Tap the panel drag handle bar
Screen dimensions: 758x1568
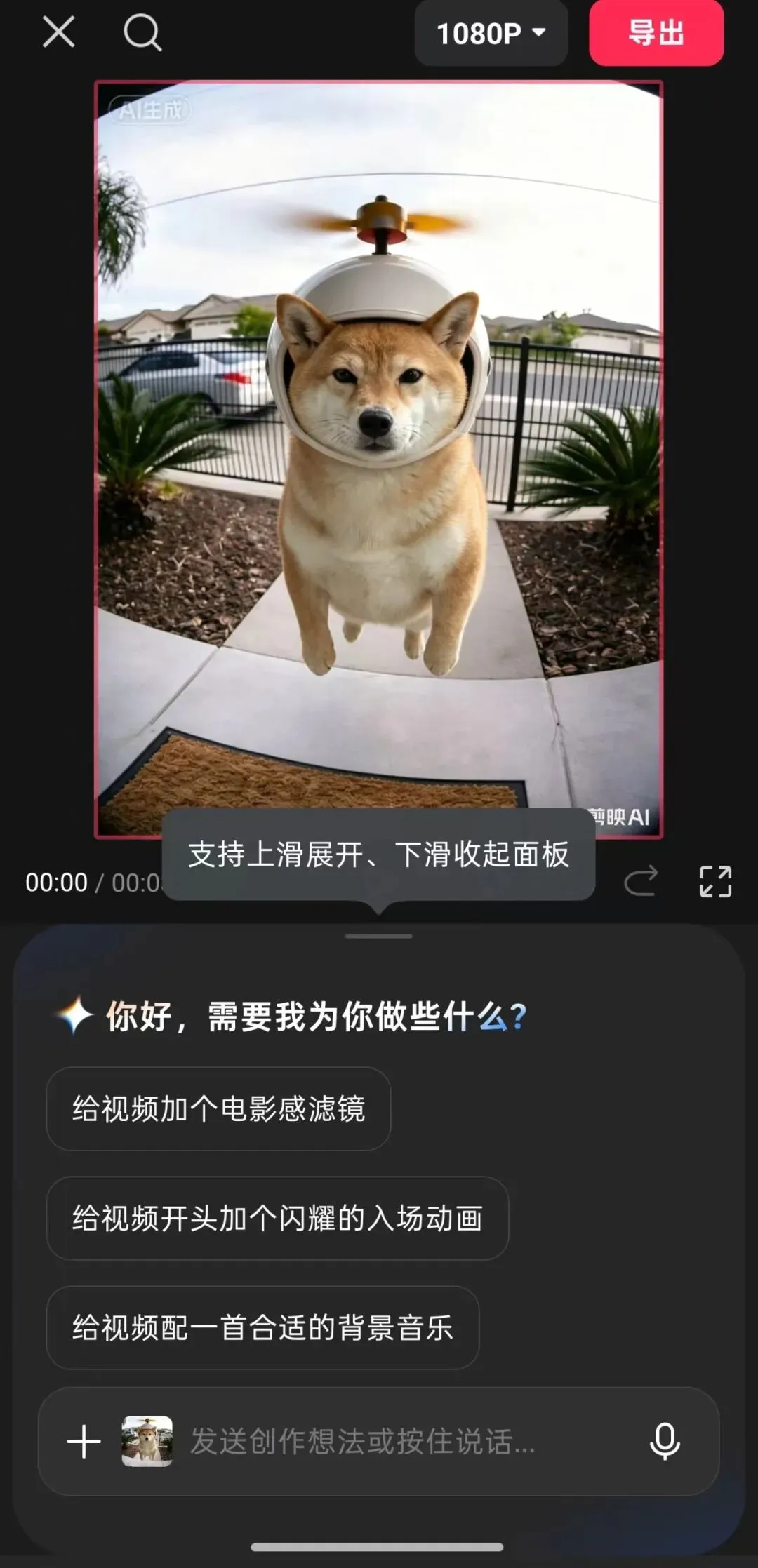(x=379, y=936)
